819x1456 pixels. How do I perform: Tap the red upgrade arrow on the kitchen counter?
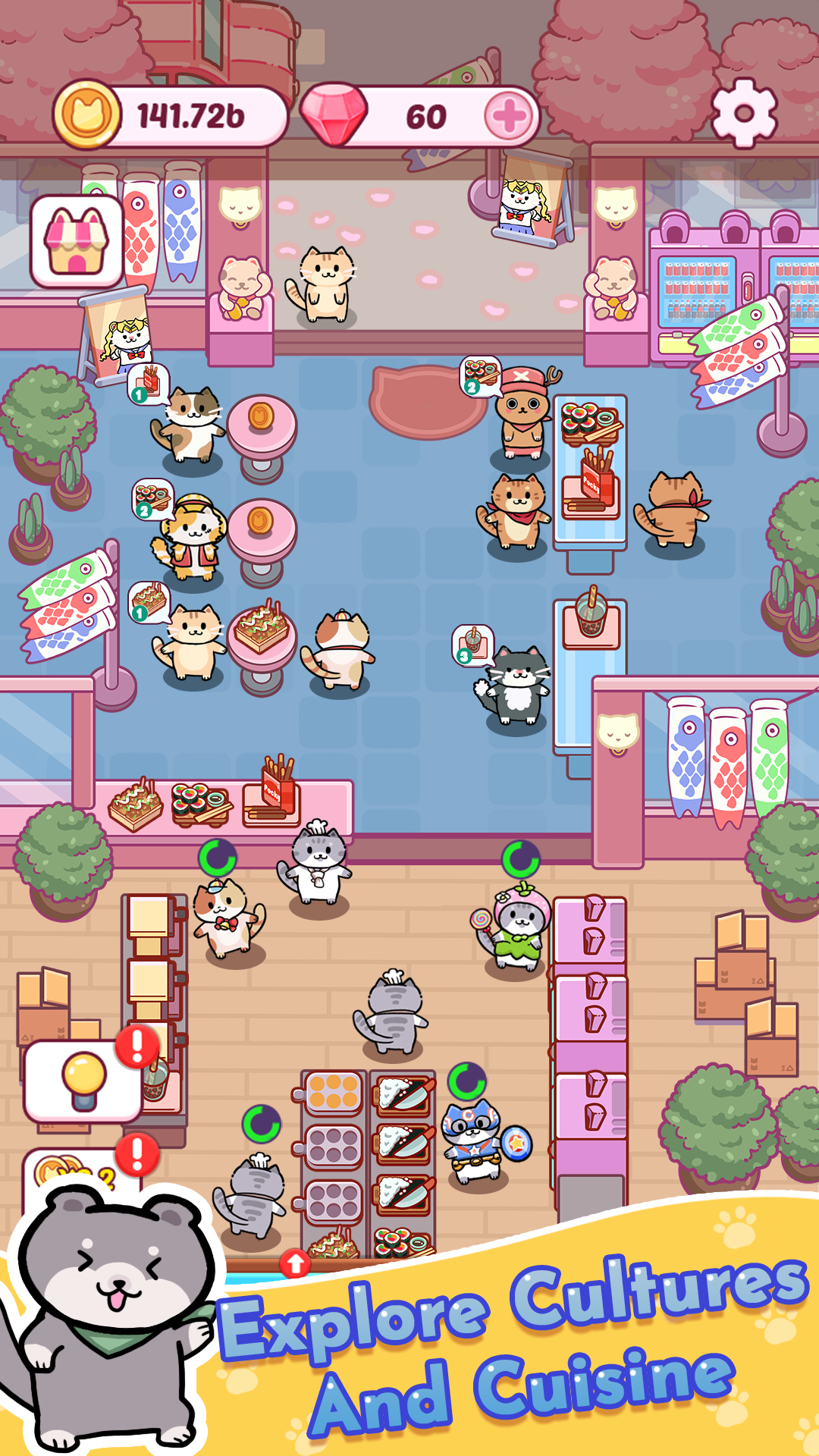(296, 1263)
